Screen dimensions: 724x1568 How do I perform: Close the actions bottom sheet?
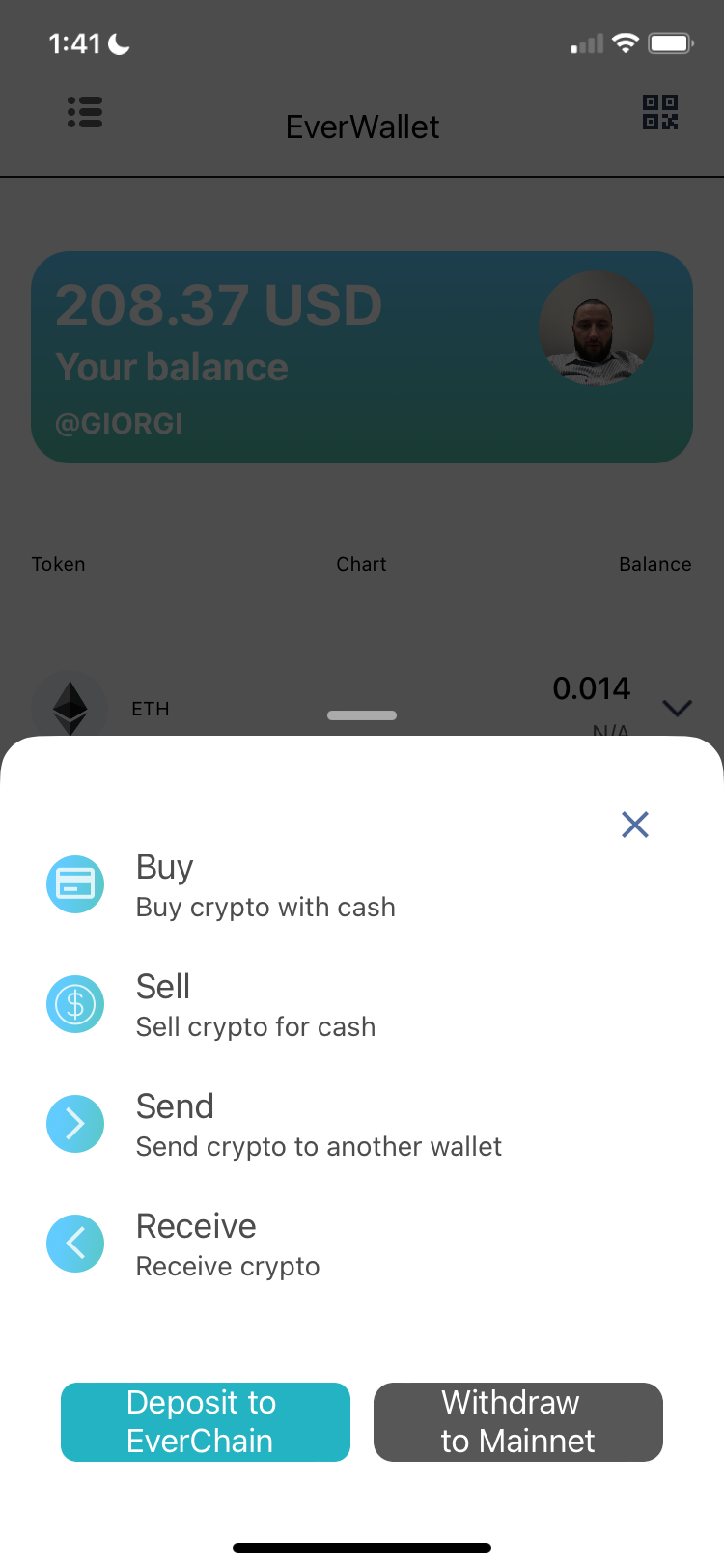coord(634,825)
